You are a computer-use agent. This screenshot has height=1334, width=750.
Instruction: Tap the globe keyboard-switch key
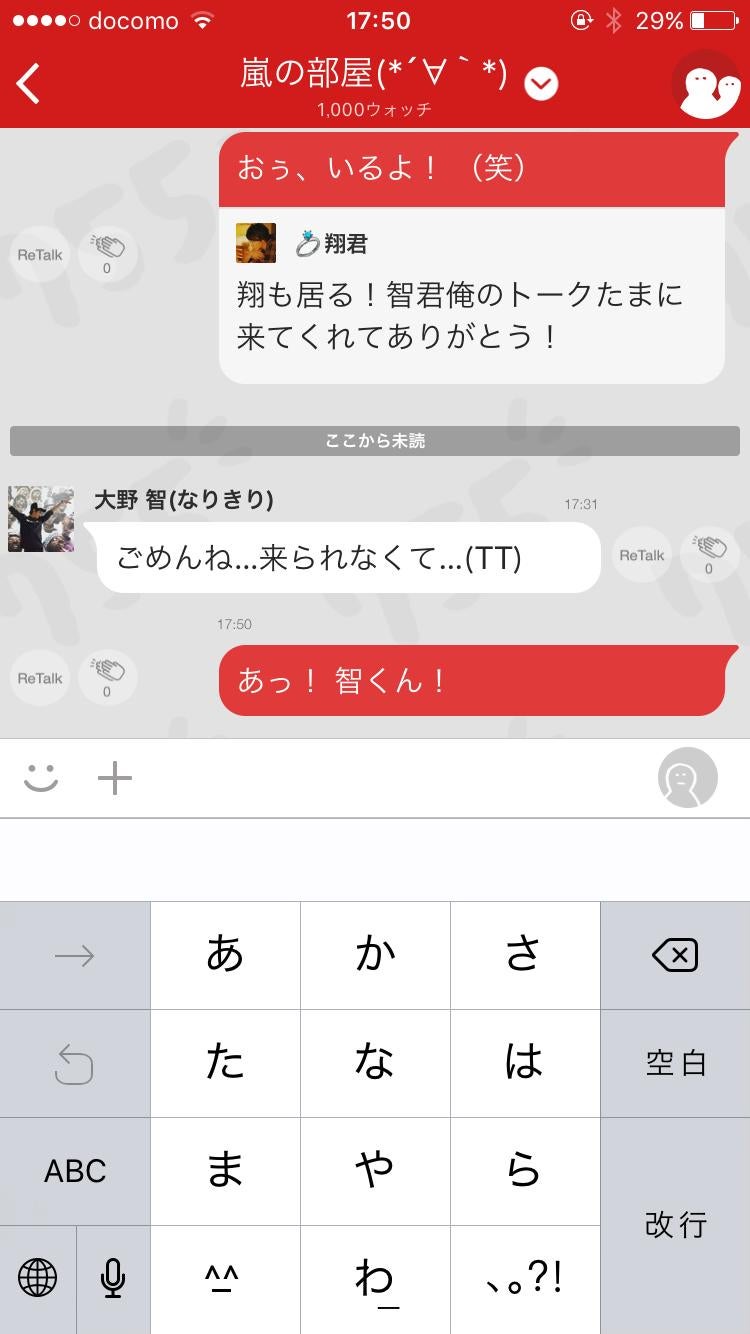pos(37,1279)
